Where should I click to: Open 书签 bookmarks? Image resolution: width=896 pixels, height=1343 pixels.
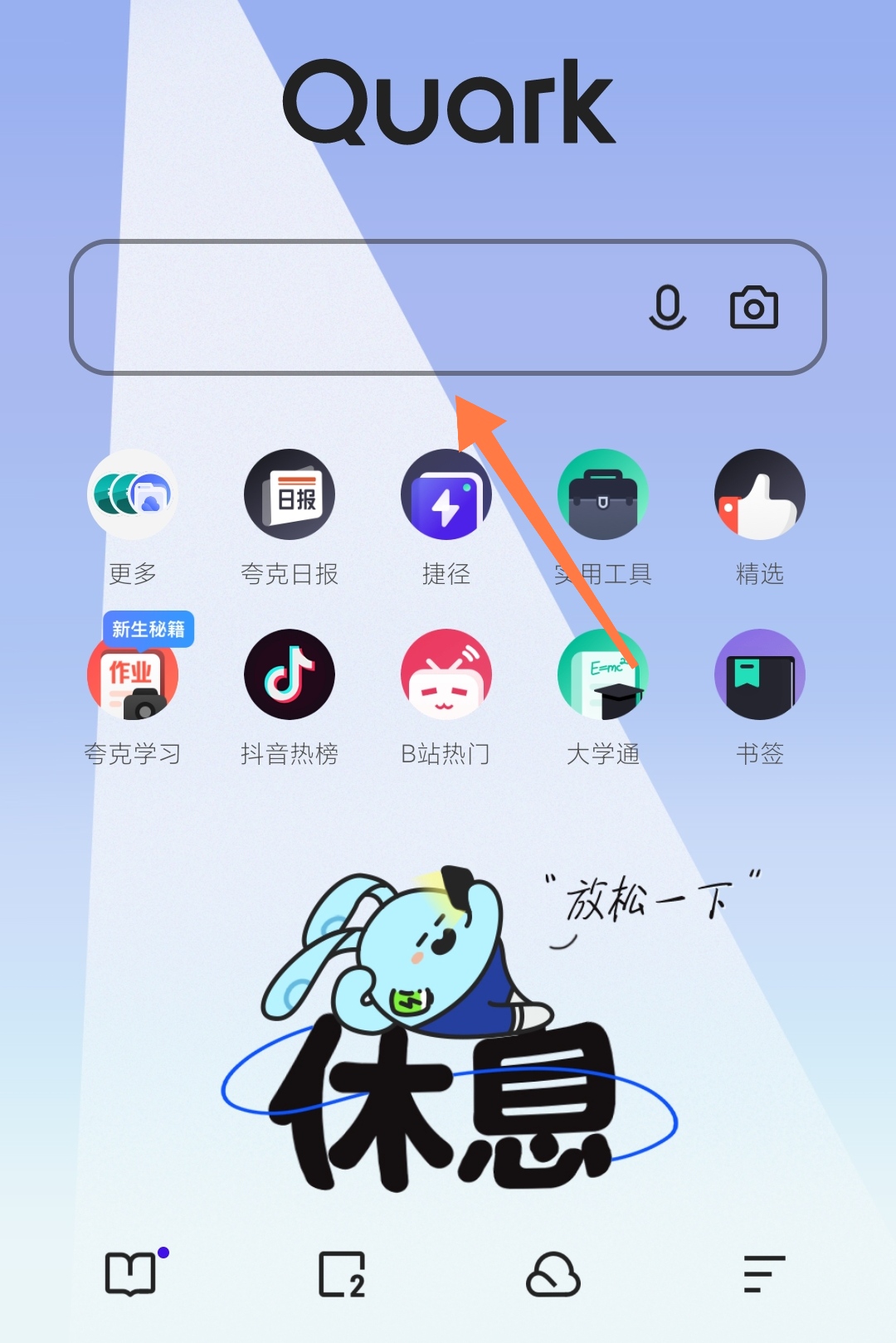click(x=760, y=675)
